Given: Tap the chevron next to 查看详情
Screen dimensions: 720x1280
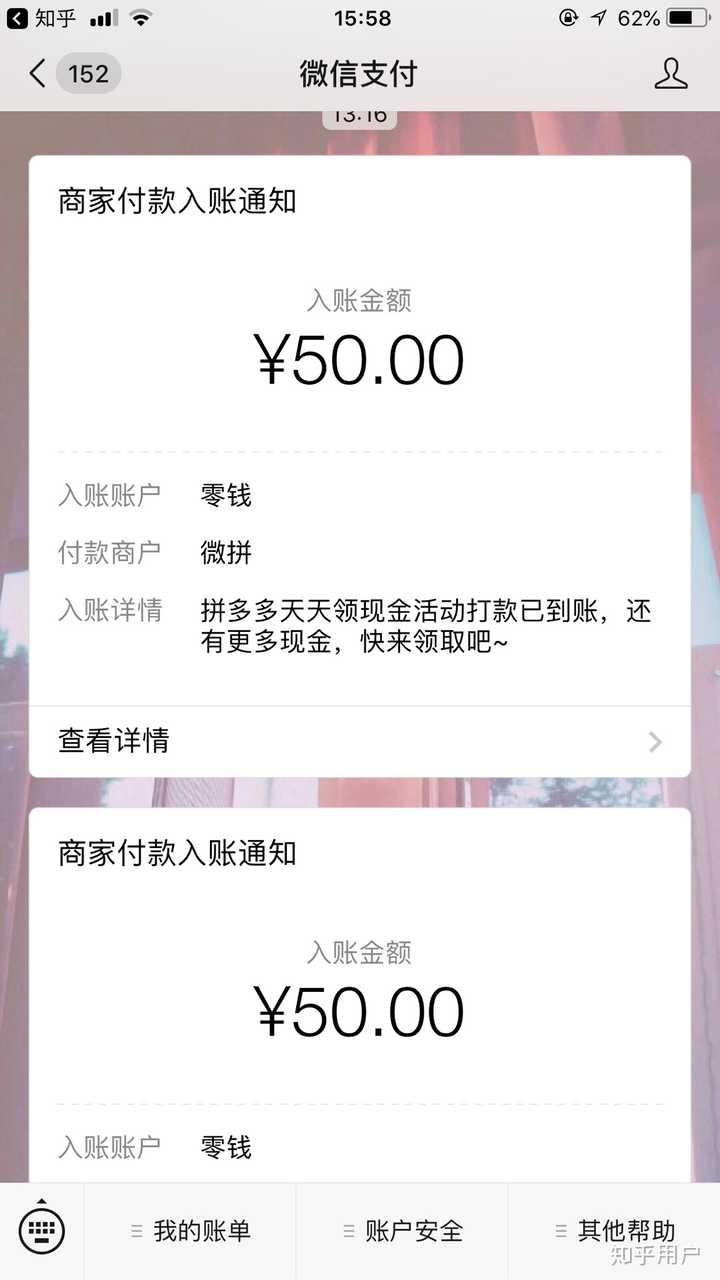Looking at the screenshot, I should click(655, 741).
